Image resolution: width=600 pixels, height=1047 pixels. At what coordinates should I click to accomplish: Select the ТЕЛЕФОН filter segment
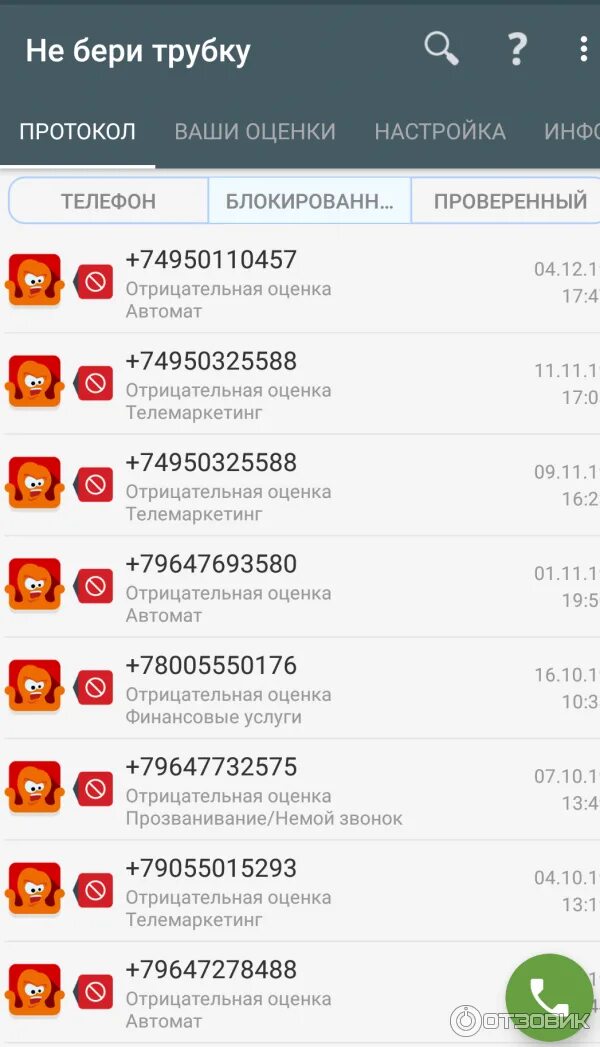[108, 200]
